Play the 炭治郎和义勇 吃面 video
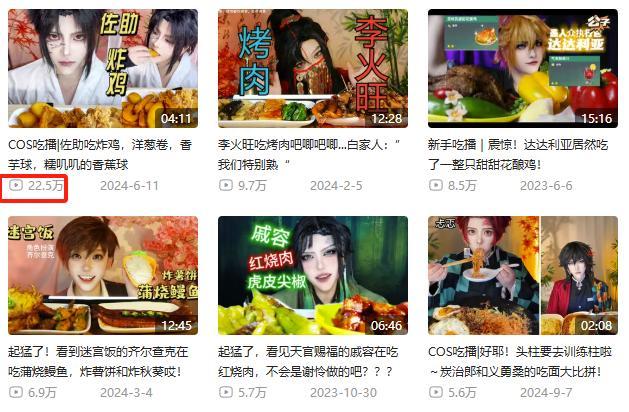The width and height of the screenshot is (629, 412). tap(522, 275)
